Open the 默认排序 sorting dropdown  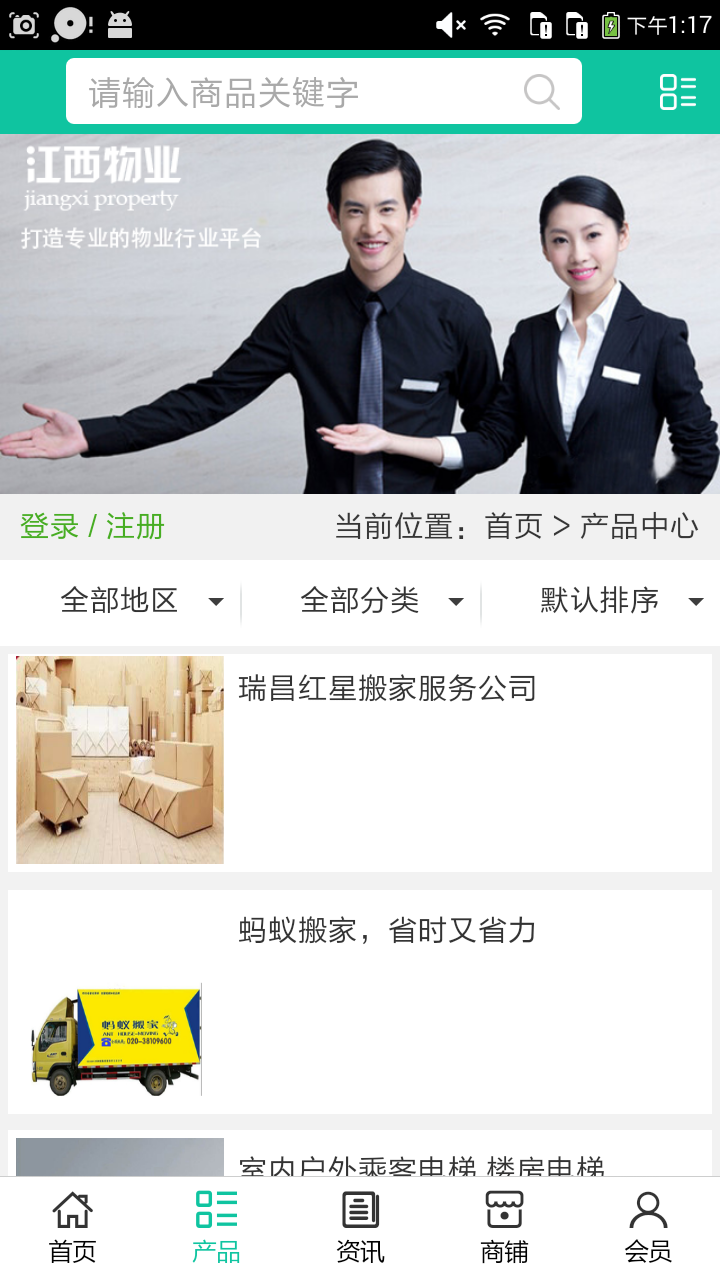tap(620, 601)
